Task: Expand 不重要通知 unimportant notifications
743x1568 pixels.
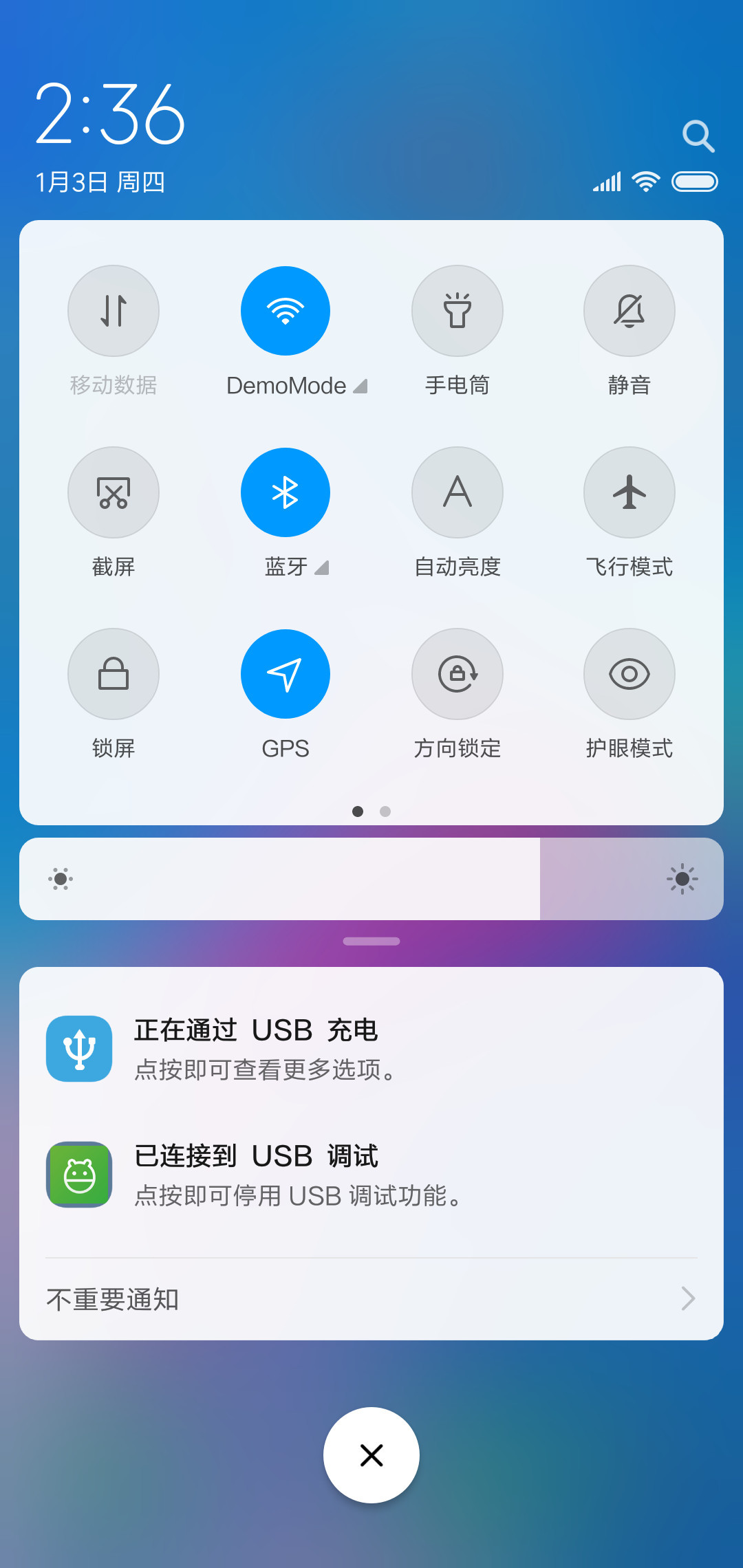Action: pyautogui.click(x=371, y=1299)
